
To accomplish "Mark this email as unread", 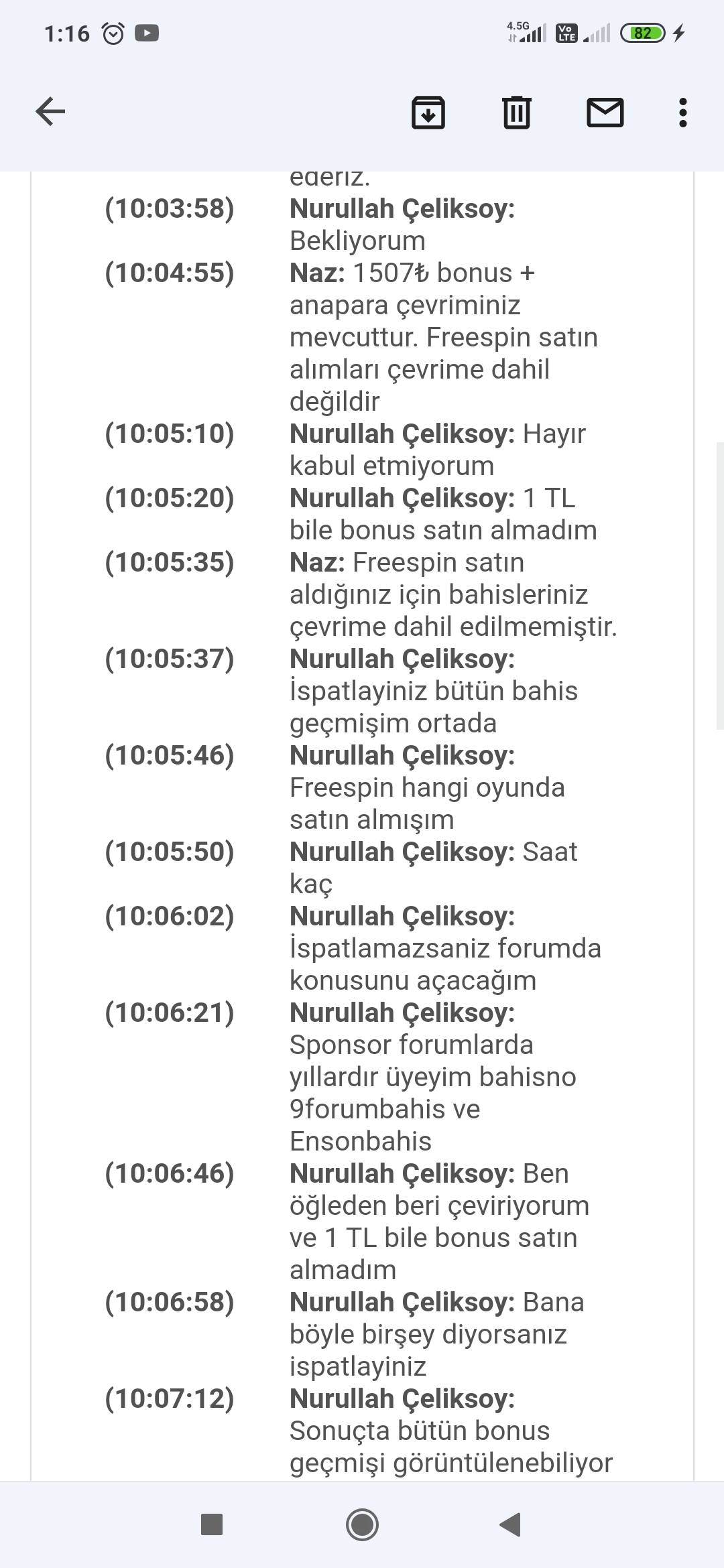I will click(x=605, y=112).
